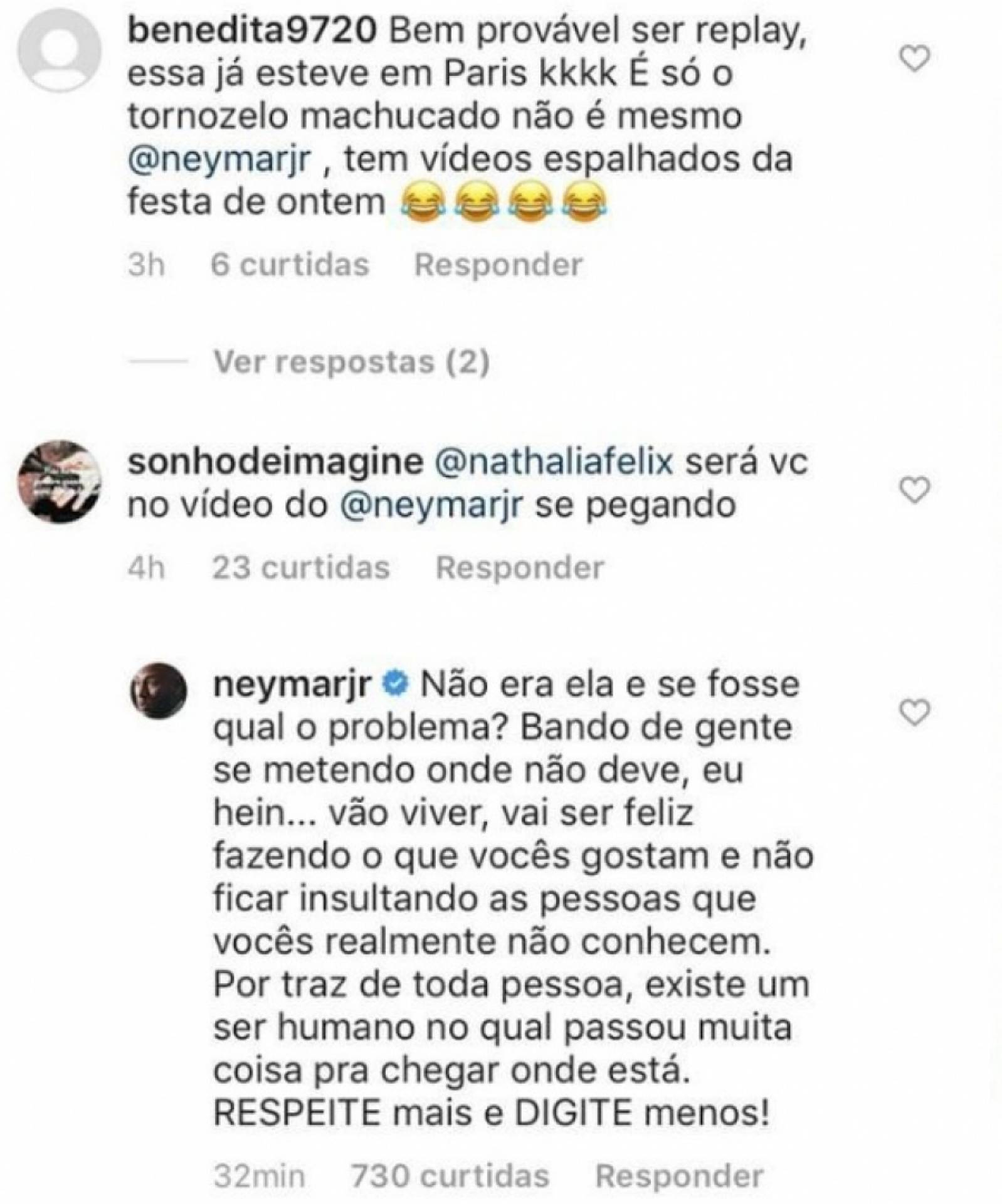Like benedita9720's comment
1002x1204 pixels.
click(x=914, y=60)
